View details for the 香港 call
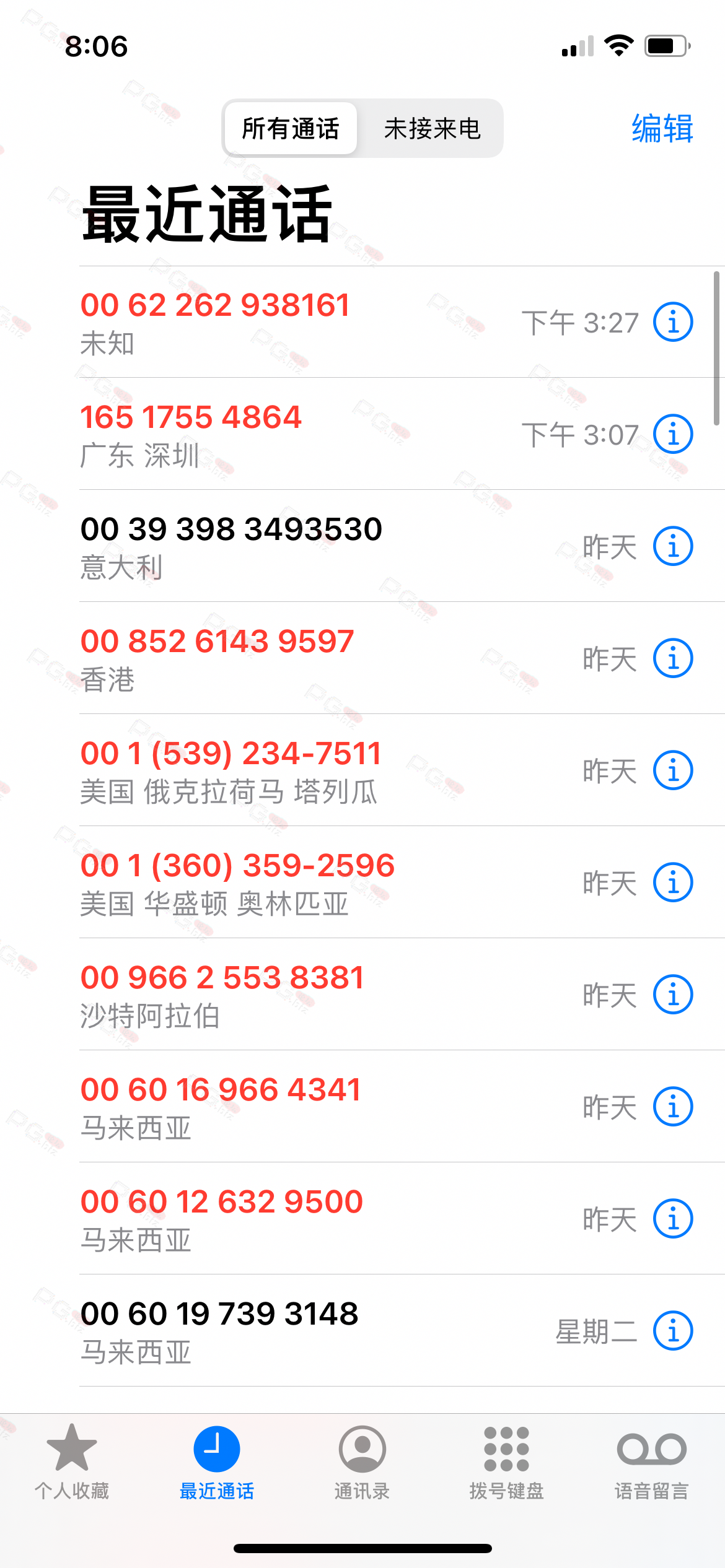725x1568 pixels. point(673,658)
